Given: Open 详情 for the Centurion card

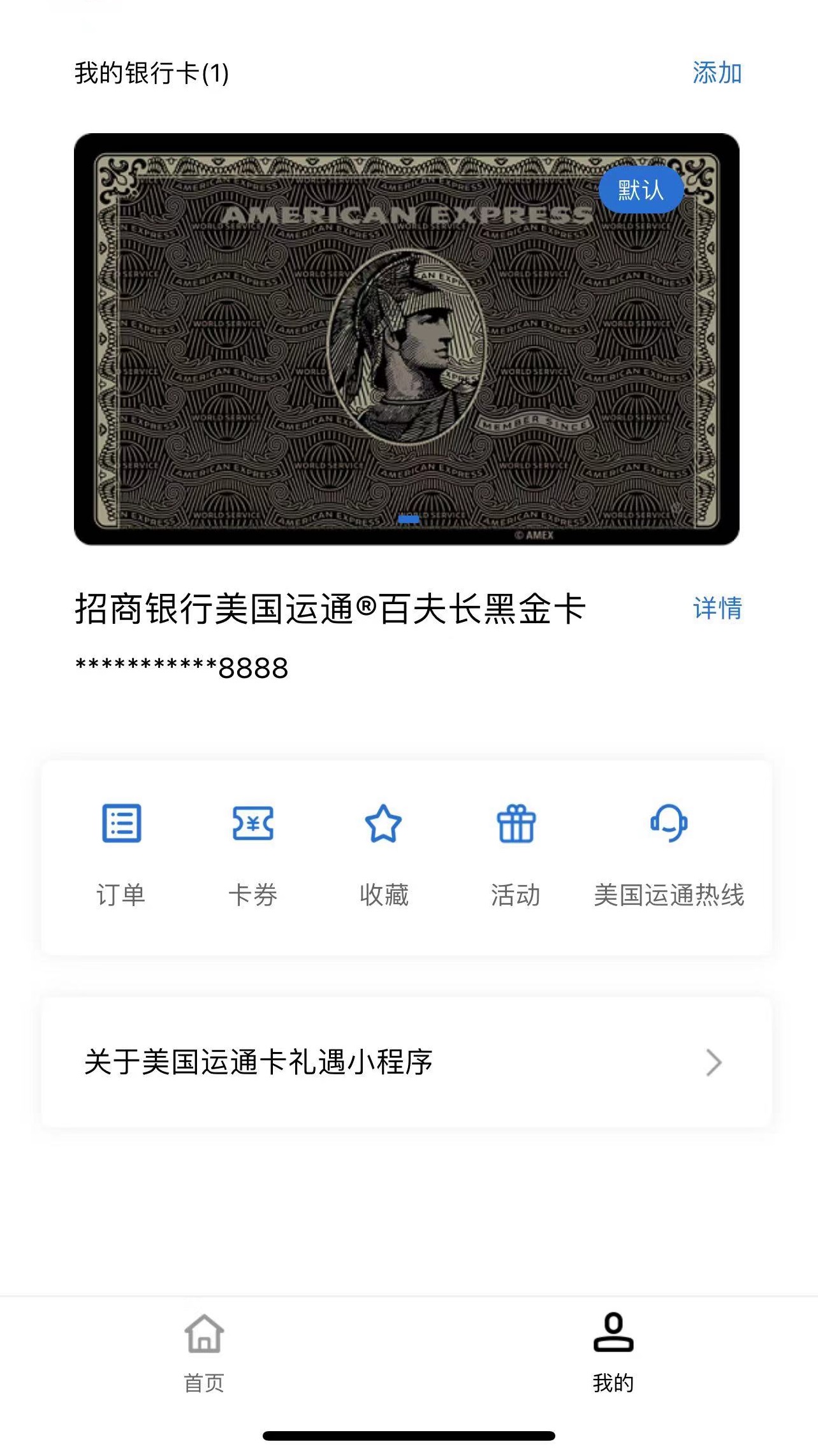Looking at the screenshot, I should coord(717,608).
